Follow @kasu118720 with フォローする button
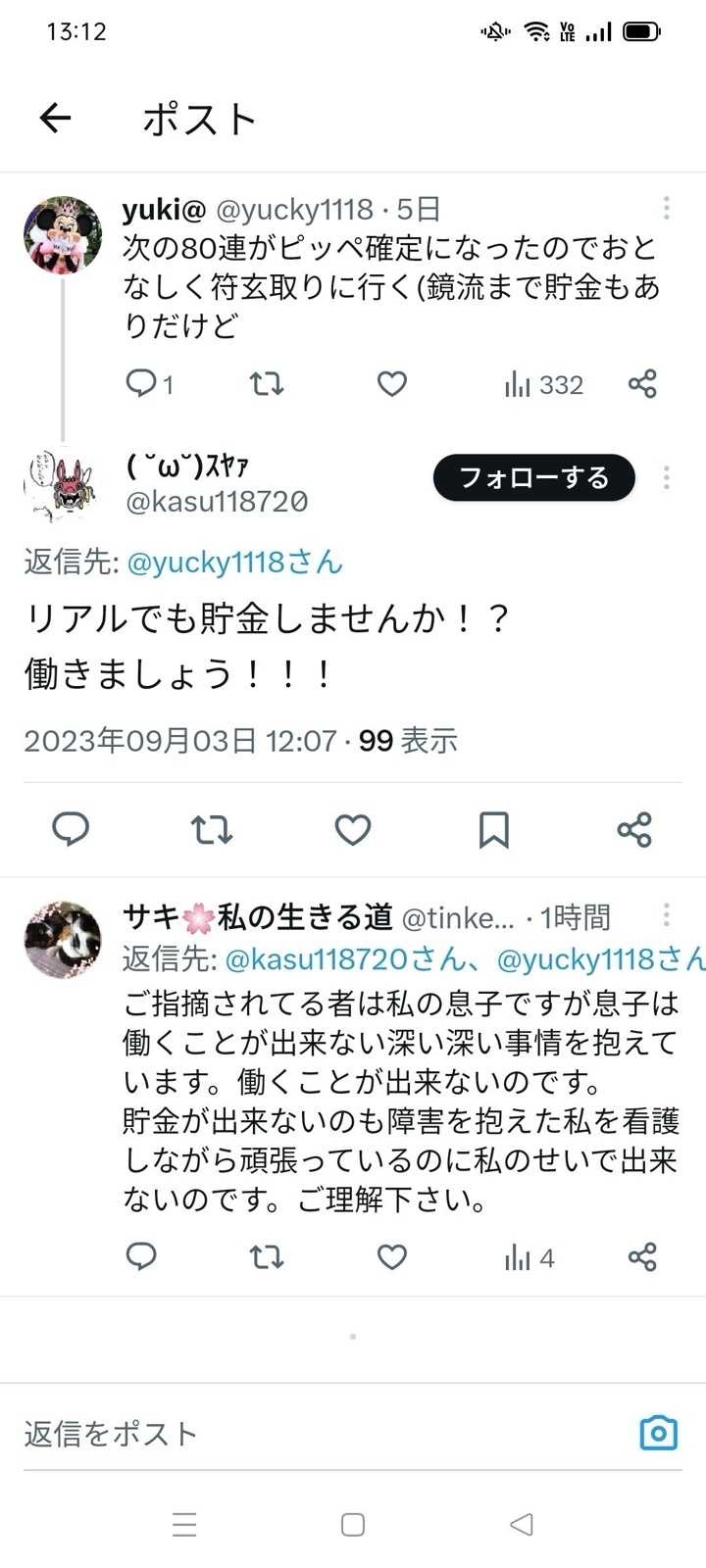Screen dimensions: 706x1568 534,478
